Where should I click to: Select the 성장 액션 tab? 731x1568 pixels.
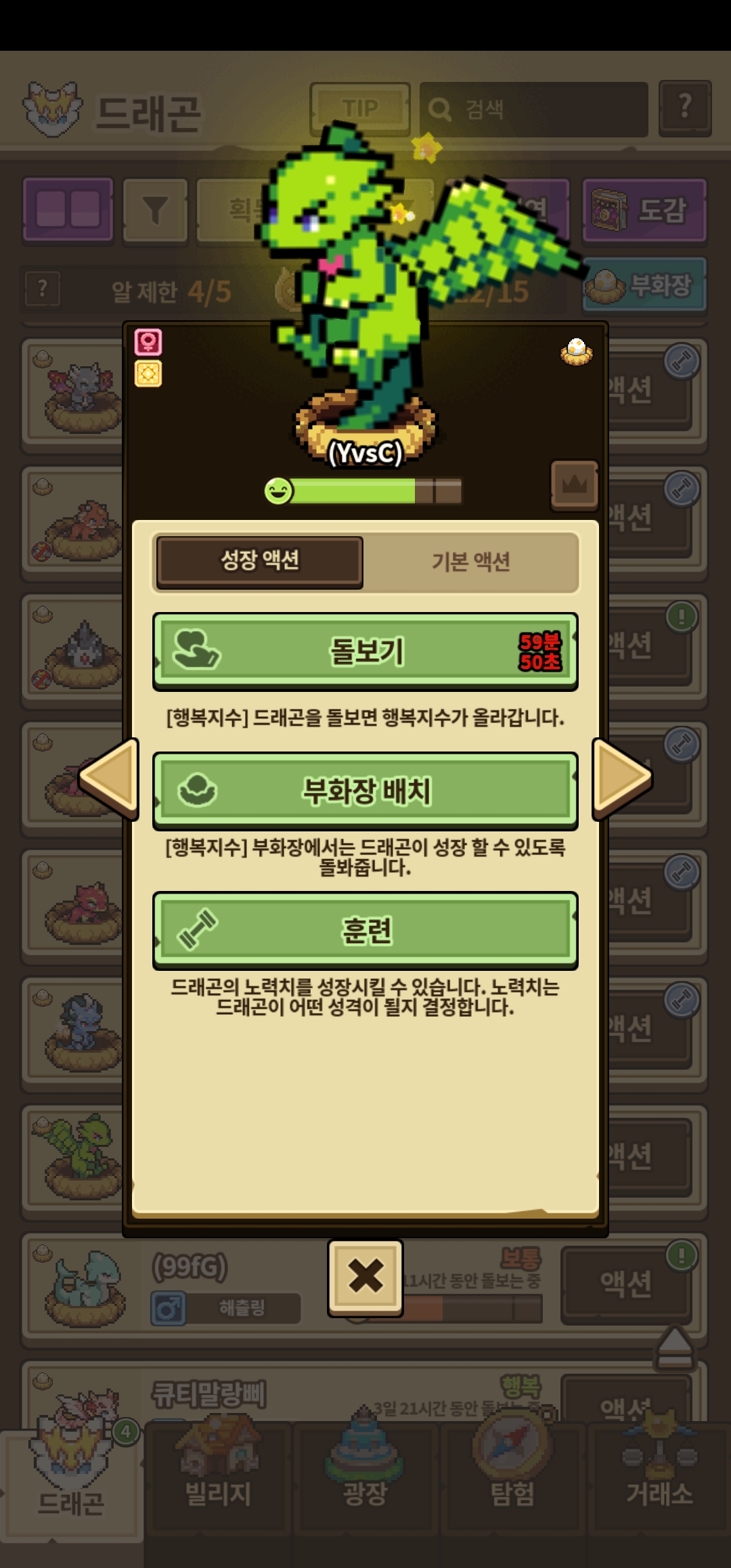point(260,561)
